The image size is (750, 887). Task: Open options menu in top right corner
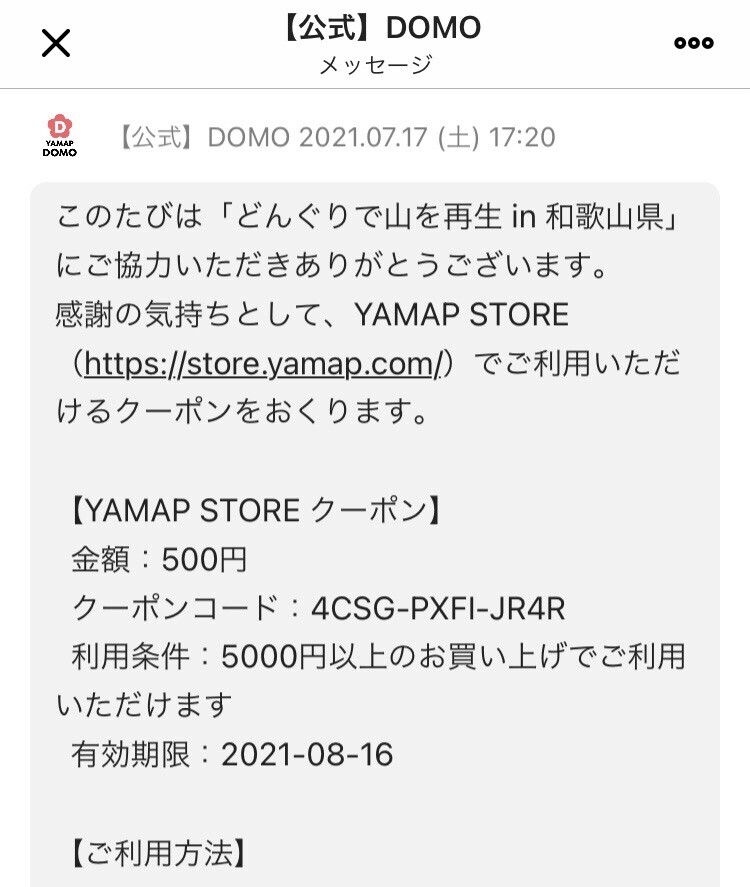[693, 43]
